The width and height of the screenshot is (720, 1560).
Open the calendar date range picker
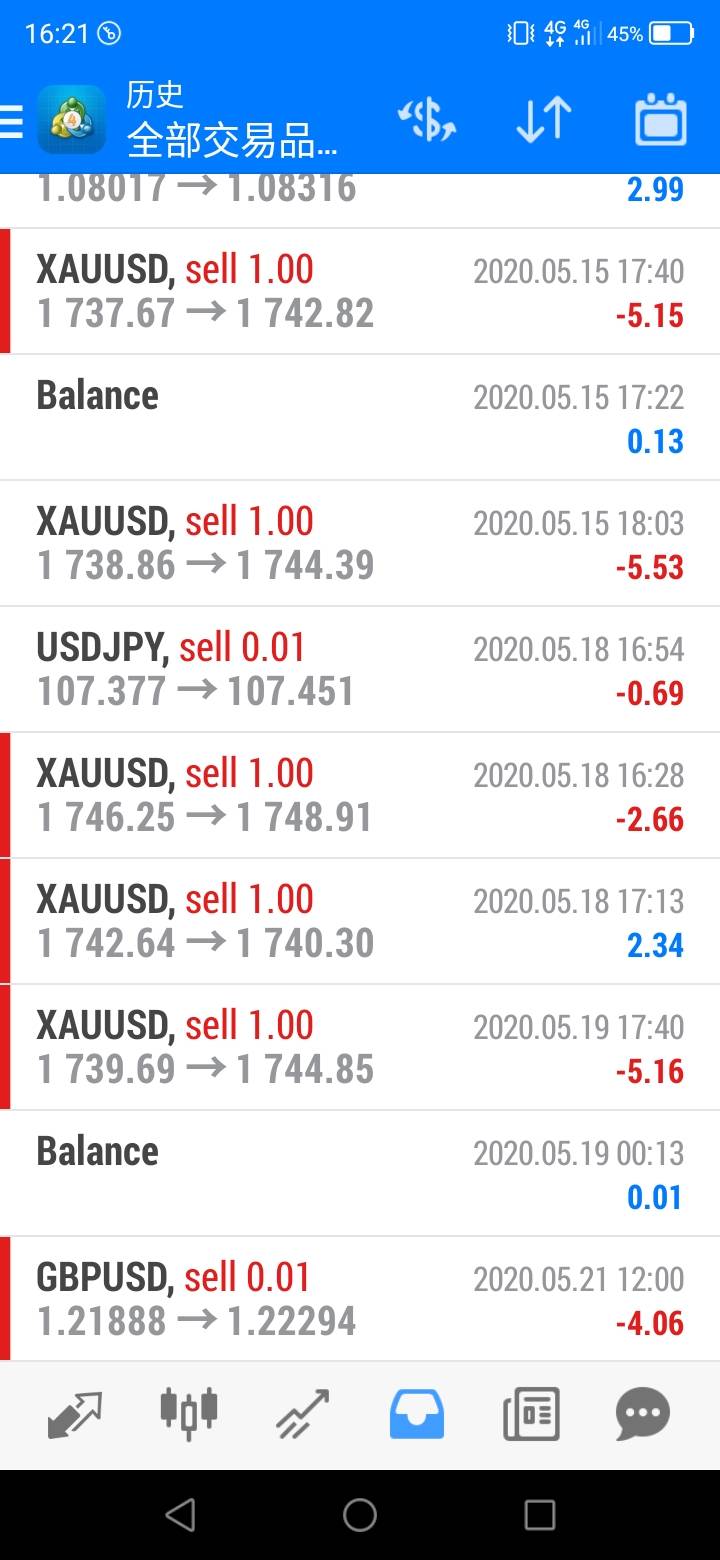[660, 121]
